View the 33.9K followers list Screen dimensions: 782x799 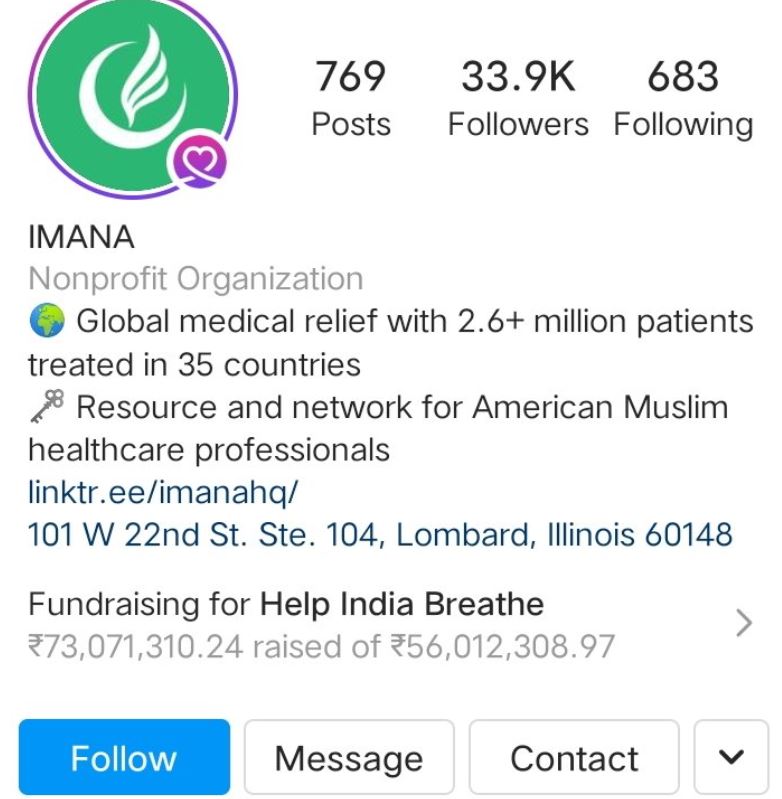pyautogui.click(x=517, y=100)
